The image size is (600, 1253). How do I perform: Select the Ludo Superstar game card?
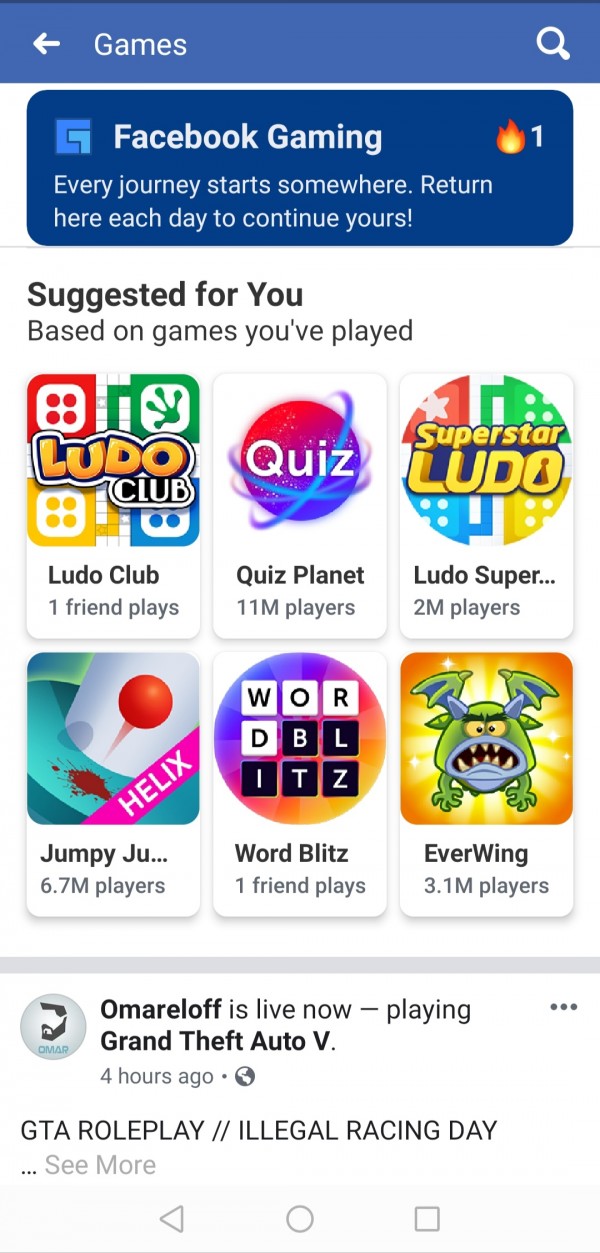(x=486, y=505)
